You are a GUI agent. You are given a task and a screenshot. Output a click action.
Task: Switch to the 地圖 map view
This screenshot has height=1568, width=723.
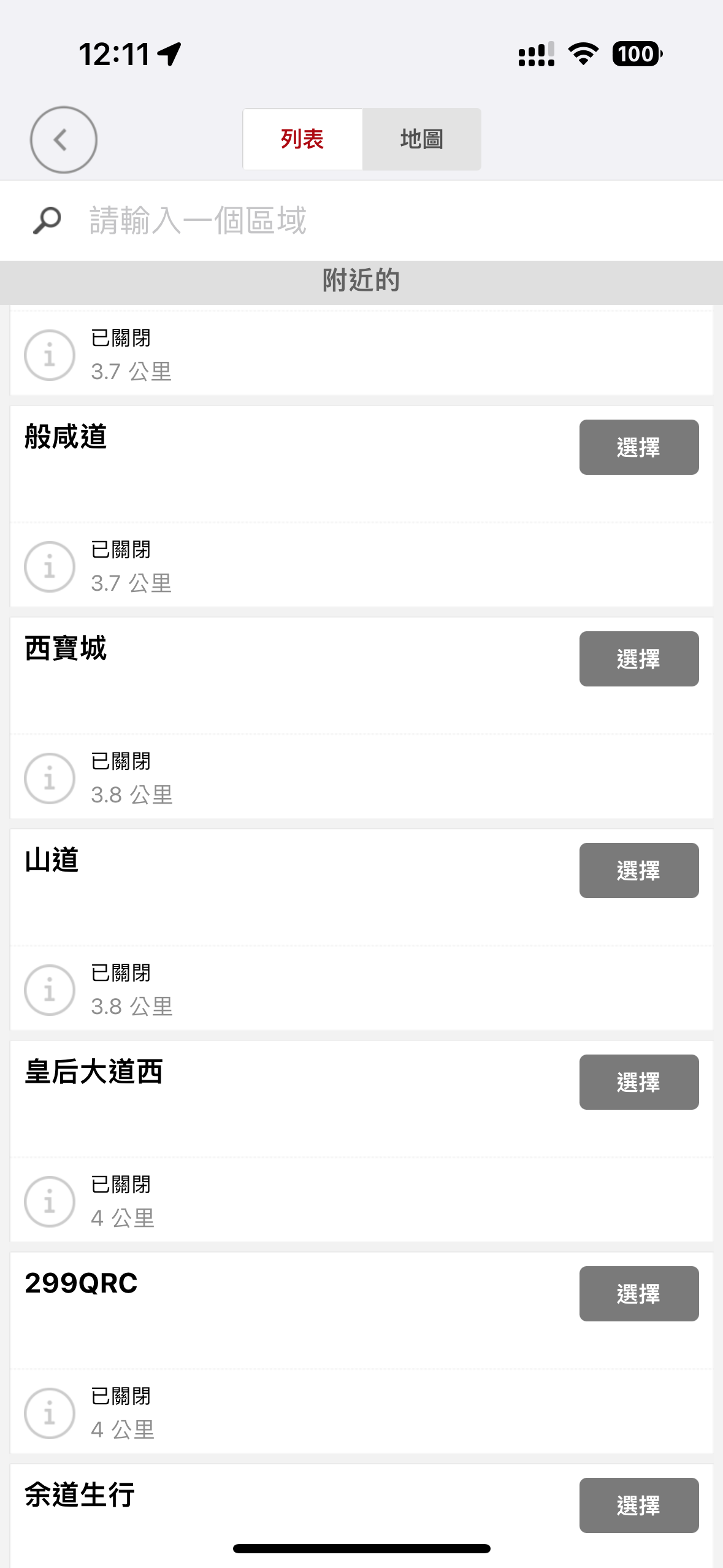tap(421, 139)
